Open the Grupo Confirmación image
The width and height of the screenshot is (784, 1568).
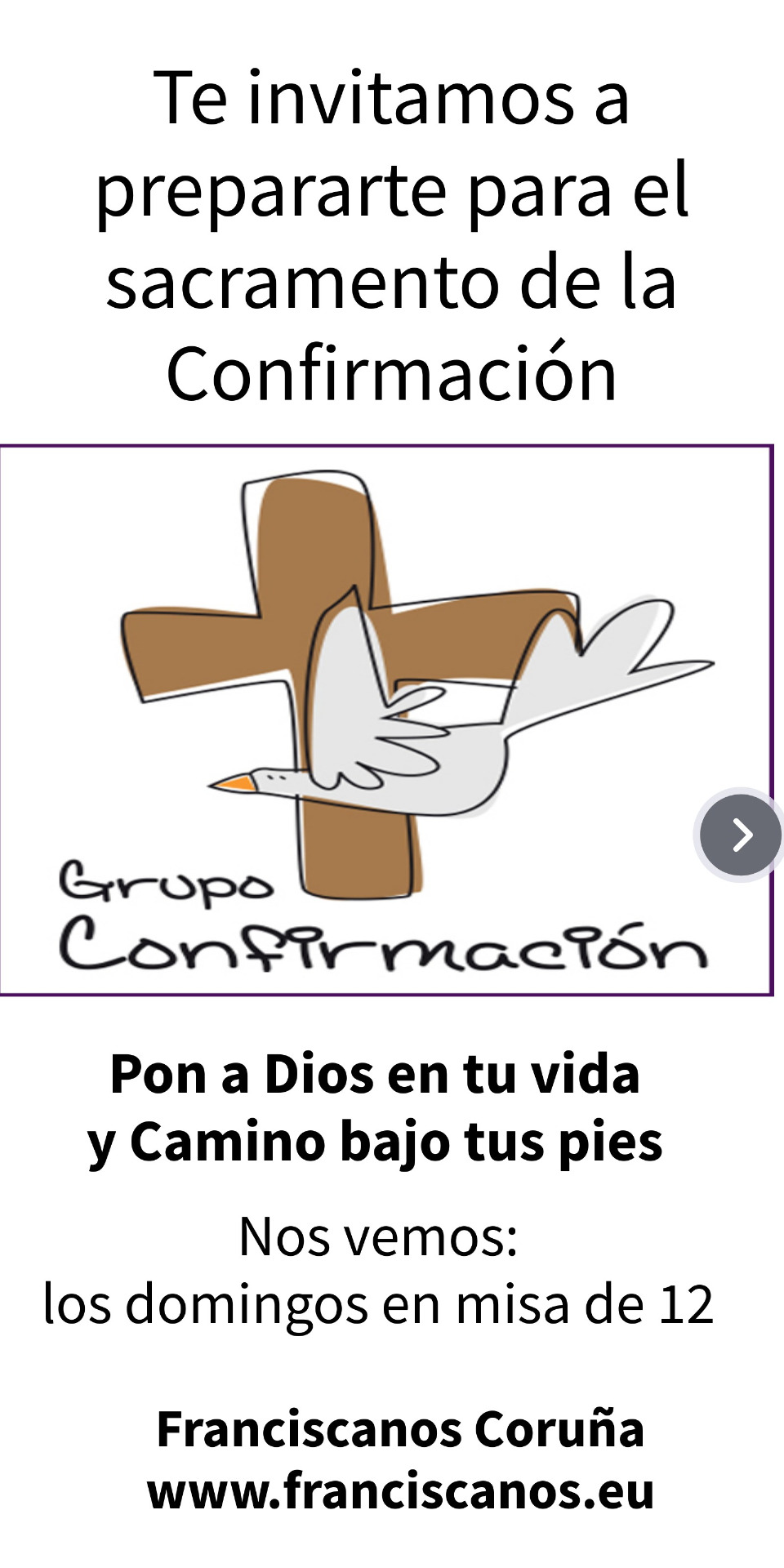[384, 719]
